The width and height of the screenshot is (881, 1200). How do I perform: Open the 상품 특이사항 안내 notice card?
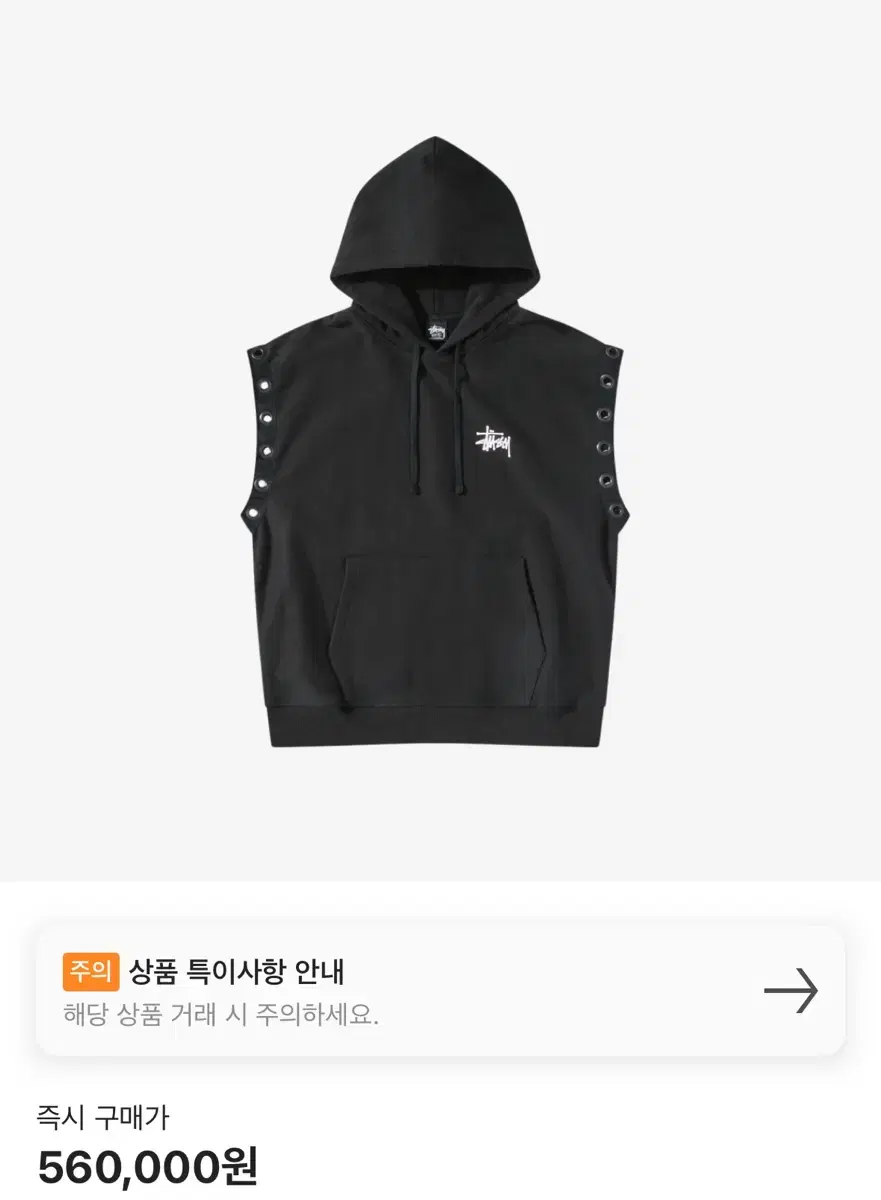440,990
